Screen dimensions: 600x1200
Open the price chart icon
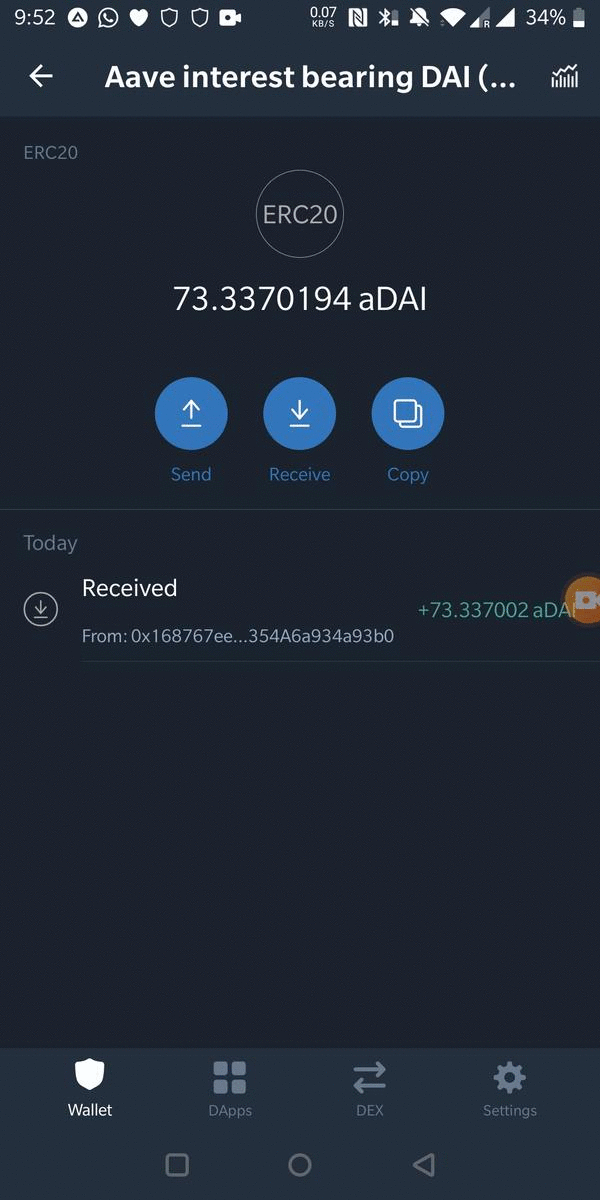point(565,77)
